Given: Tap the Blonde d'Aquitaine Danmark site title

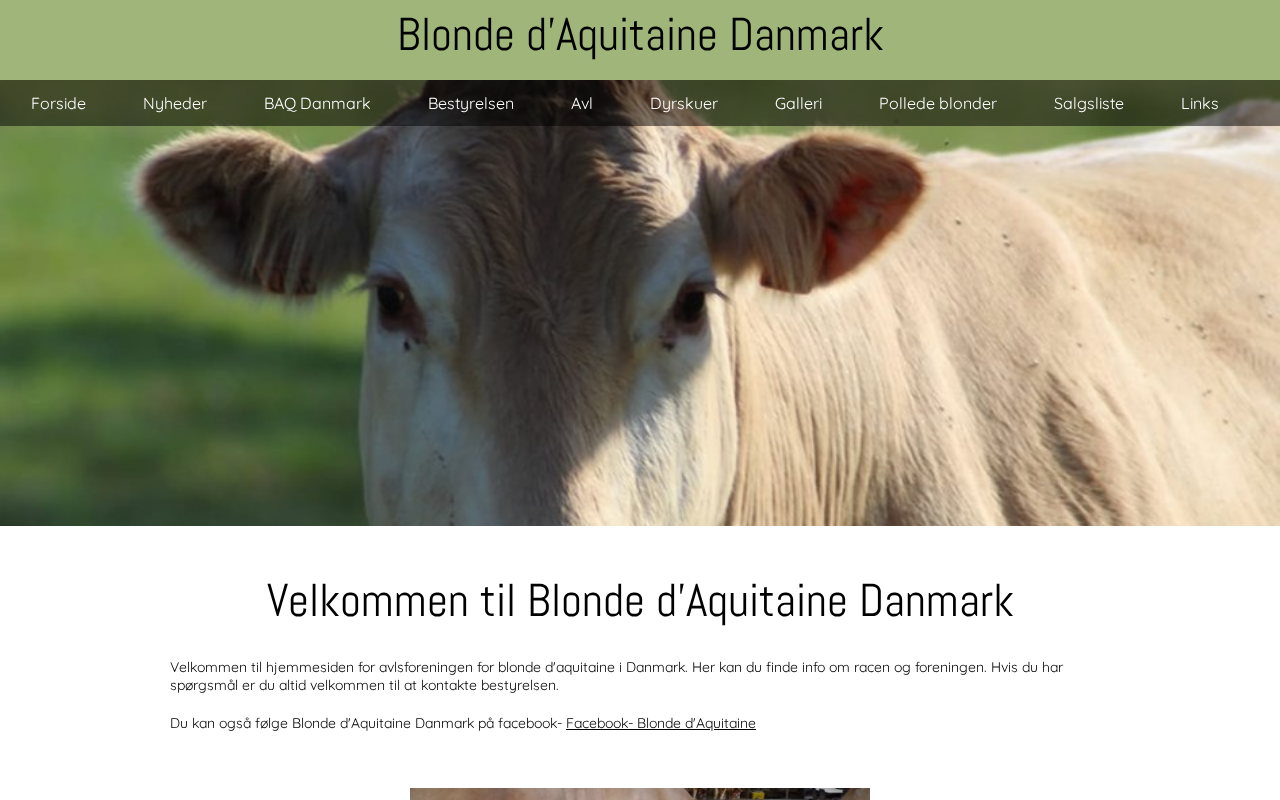Looking at the screenshot, I should click(x=640, y=35).
